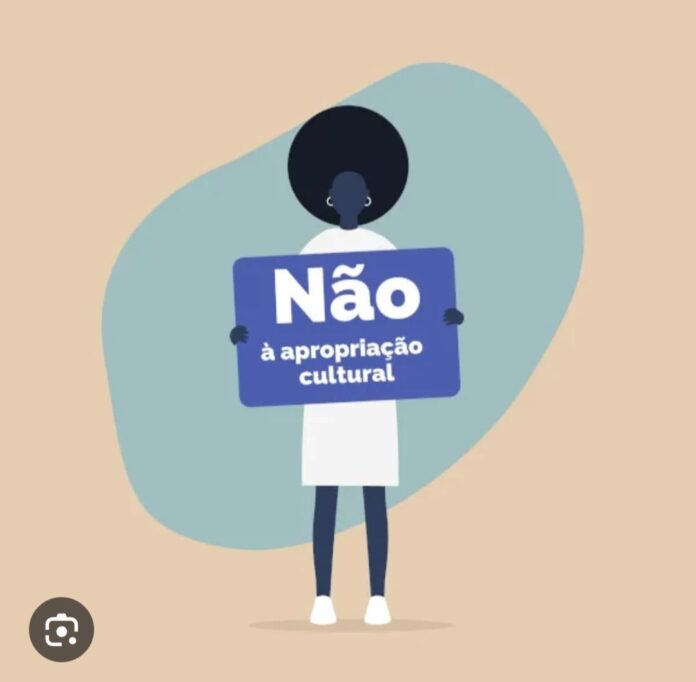This screenshot has height=682, width=696.
Task: Open the visual search lens icon
Action: point(61,629)
